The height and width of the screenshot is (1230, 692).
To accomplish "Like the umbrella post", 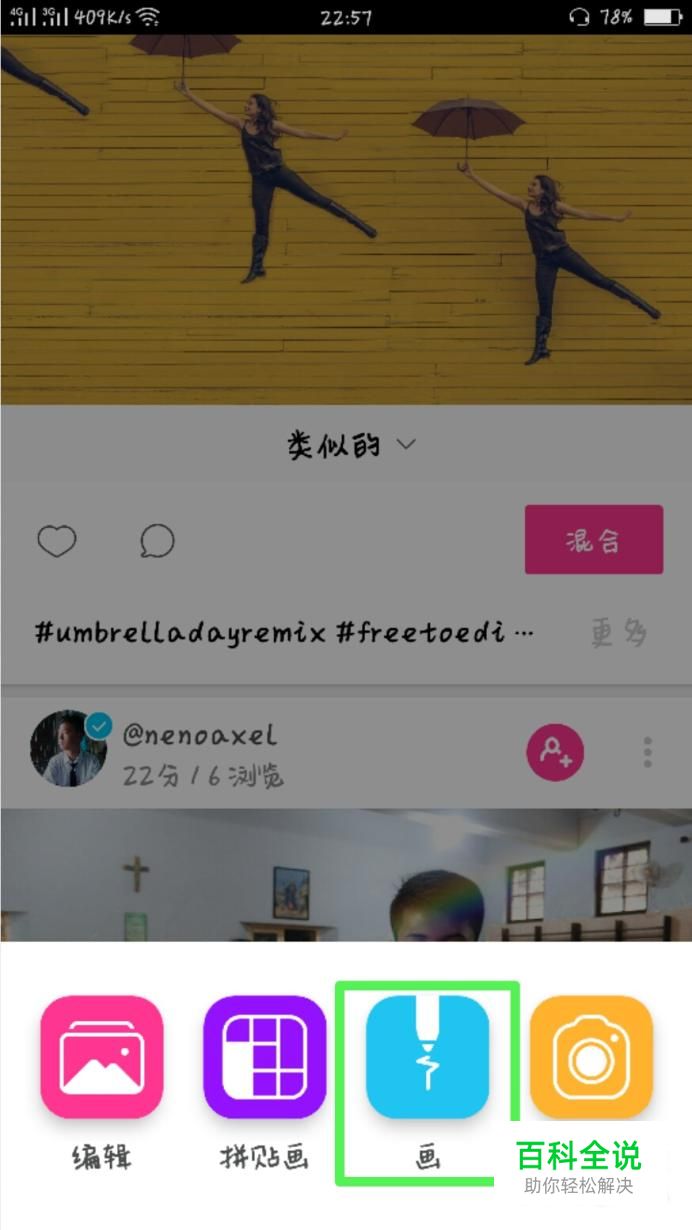I will [x=57, y=541].
